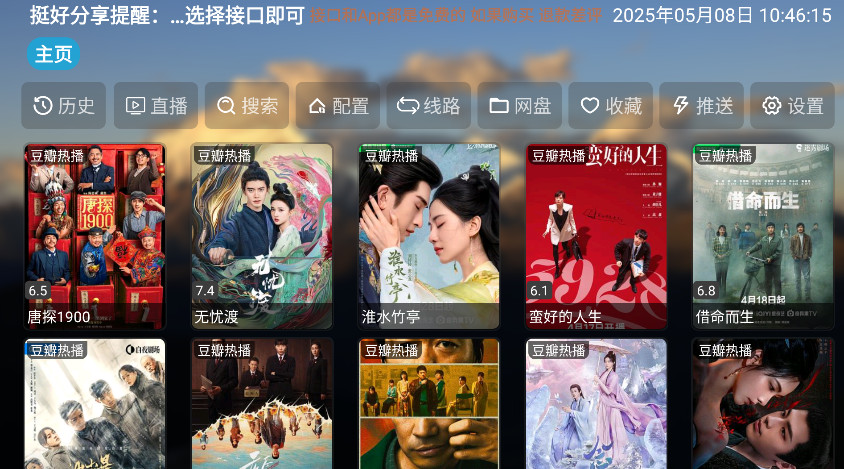
Task: Open the 淮水竹亭 drama card
Action: (x=429, y=236)
